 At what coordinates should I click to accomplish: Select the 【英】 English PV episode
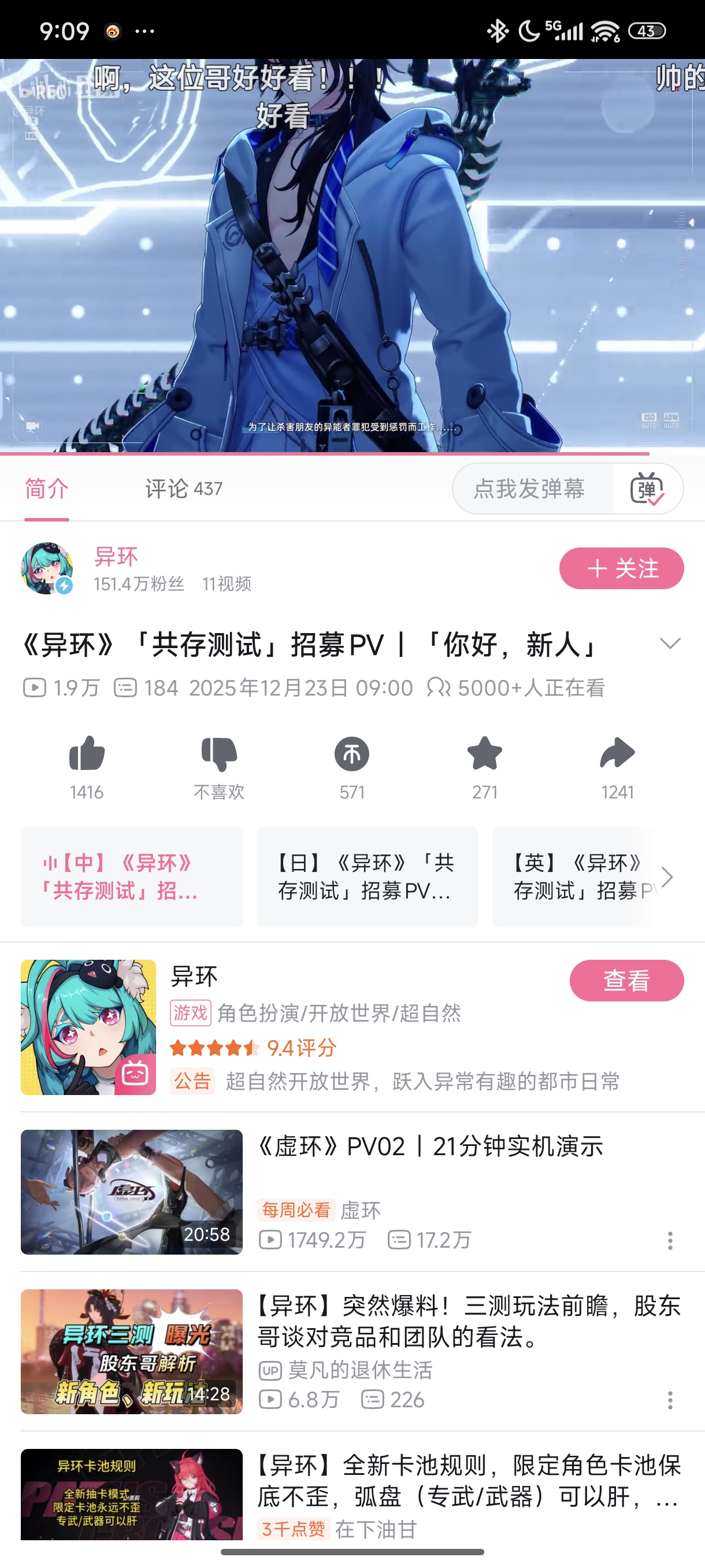(578, 877)
